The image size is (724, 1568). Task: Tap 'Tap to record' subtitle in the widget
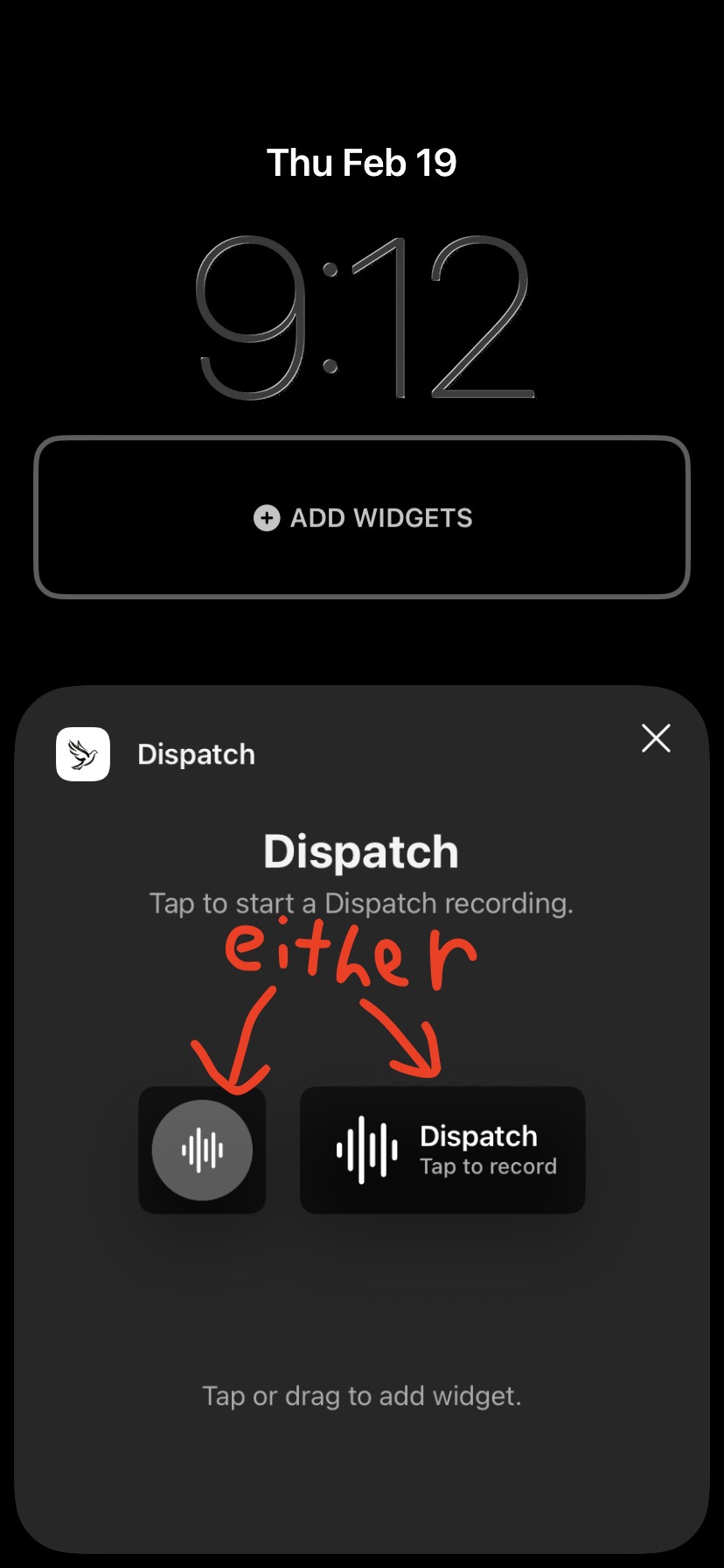[x=490, y=1165]
